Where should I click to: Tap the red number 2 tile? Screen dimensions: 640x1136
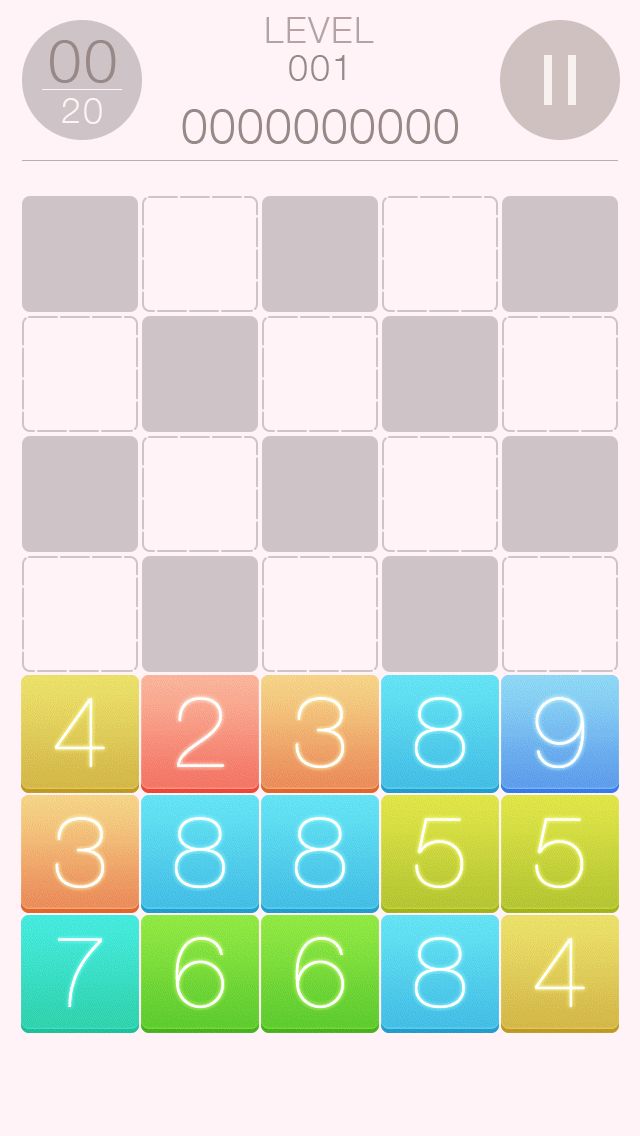tap(200, 733)
